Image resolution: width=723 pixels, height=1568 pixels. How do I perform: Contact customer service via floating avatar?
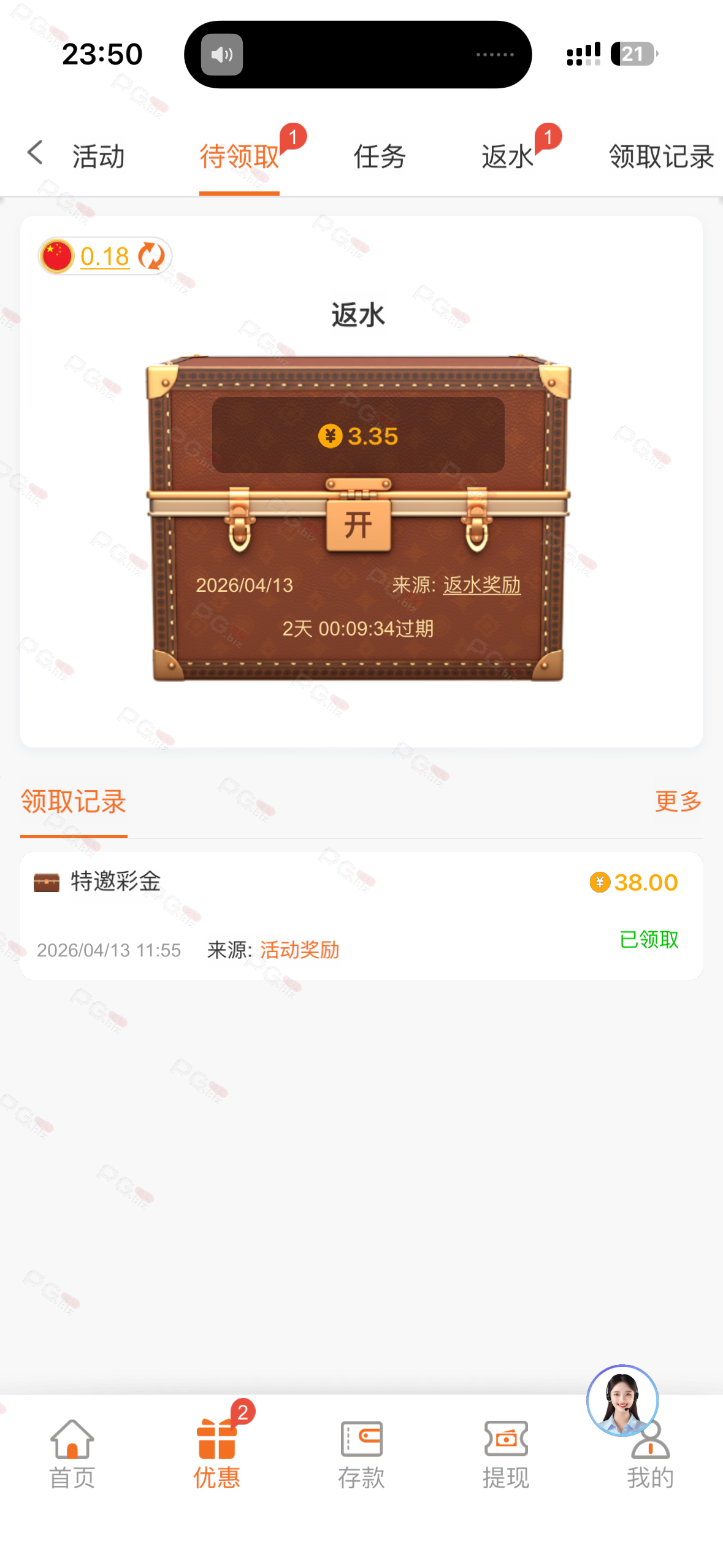[622, 1400]
